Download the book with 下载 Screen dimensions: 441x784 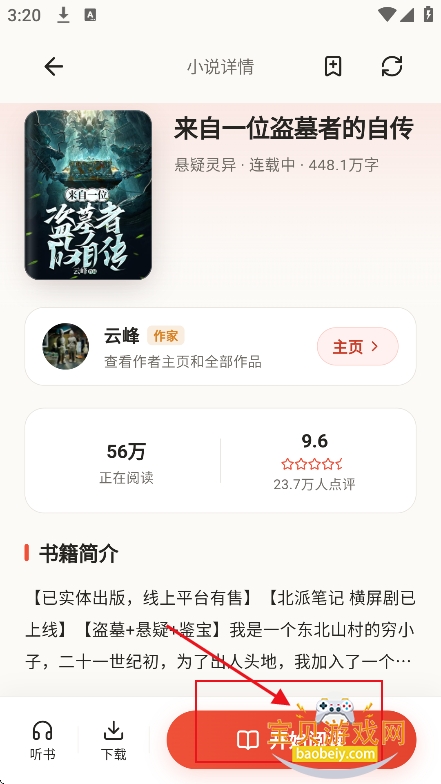(114, 740)
